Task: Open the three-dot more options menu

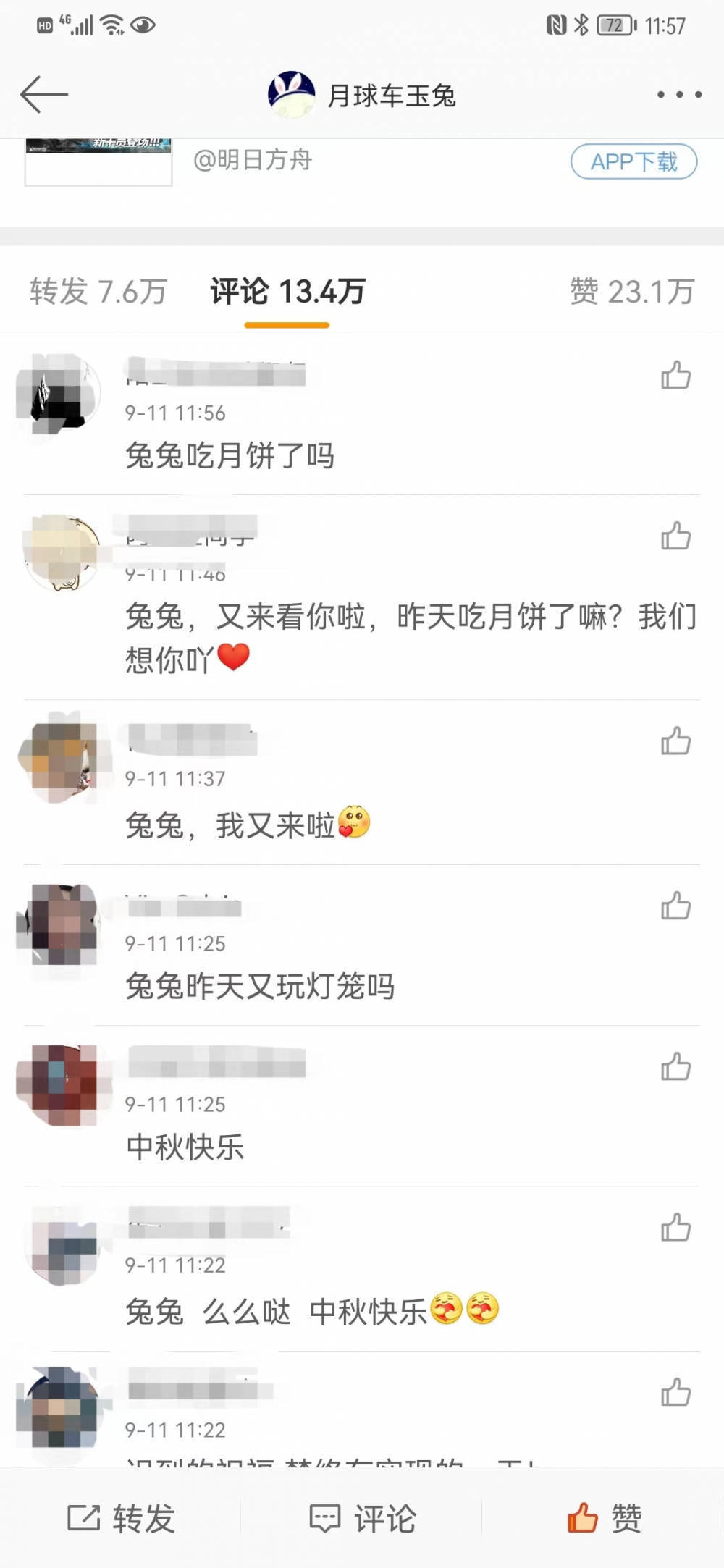Action: [681, 93]
